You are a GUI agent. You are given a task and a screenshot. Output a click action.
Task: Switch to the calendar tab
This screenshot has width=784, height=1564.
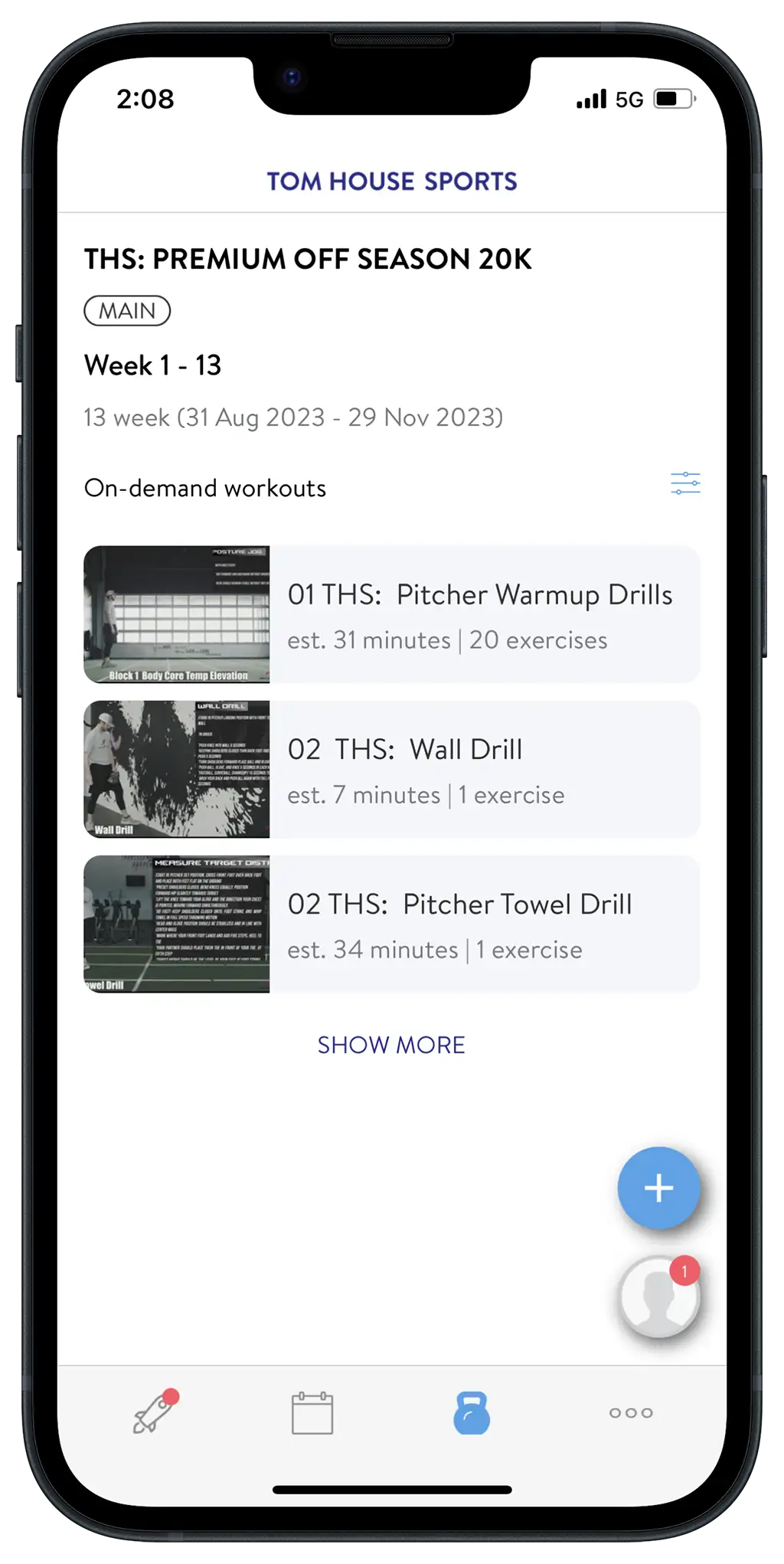coord(312,1412)
